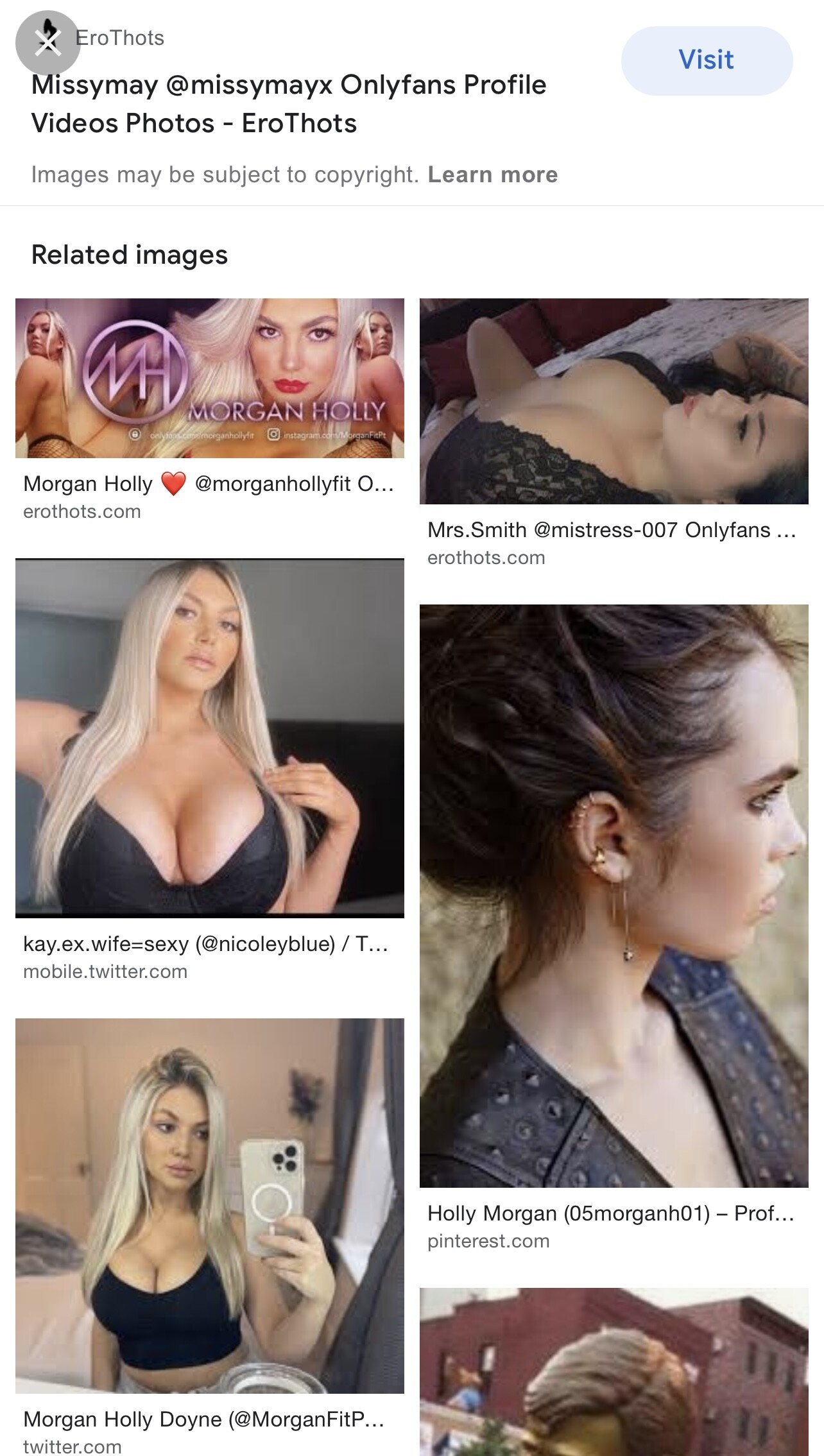The height and width of the screenshot is (1456, 824).
Task: Tap the Visit button
Action: 707,60
